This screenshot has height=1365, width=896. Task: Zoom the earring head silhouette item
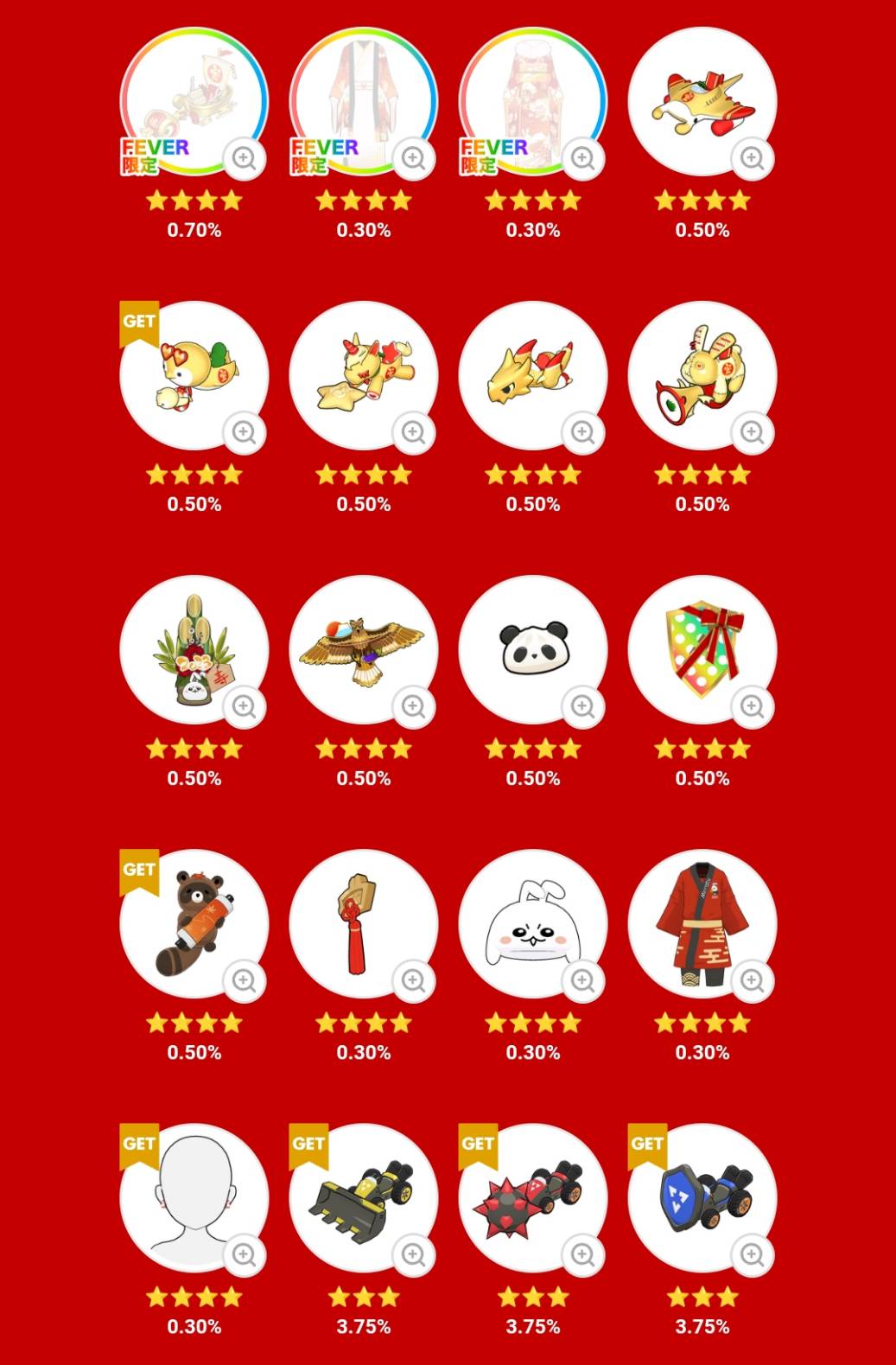[x=244, y=1254]
